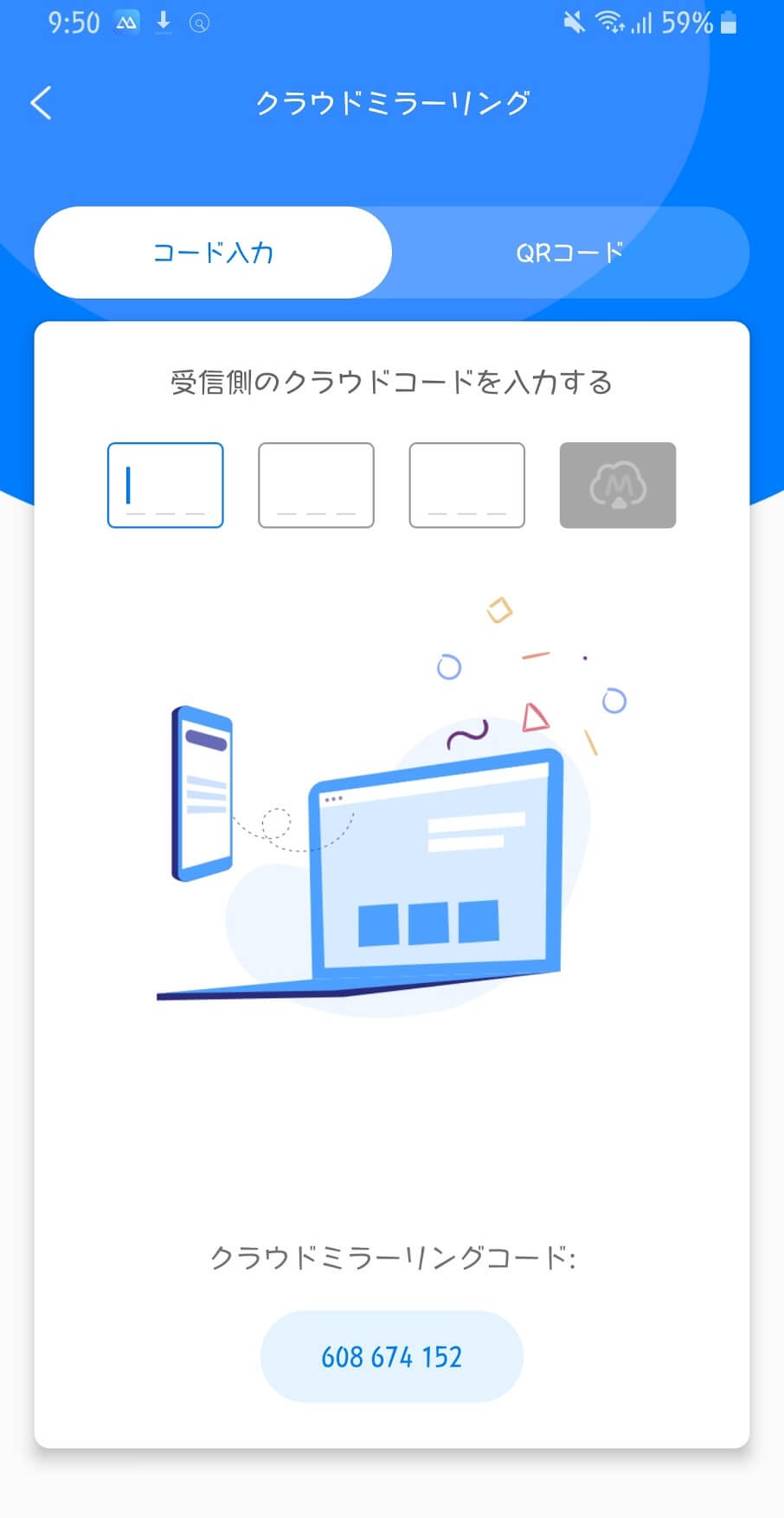Screen dimensions: 784x1518
Task: Focus the first cloud code box
Action: click(x=165, y=485)
